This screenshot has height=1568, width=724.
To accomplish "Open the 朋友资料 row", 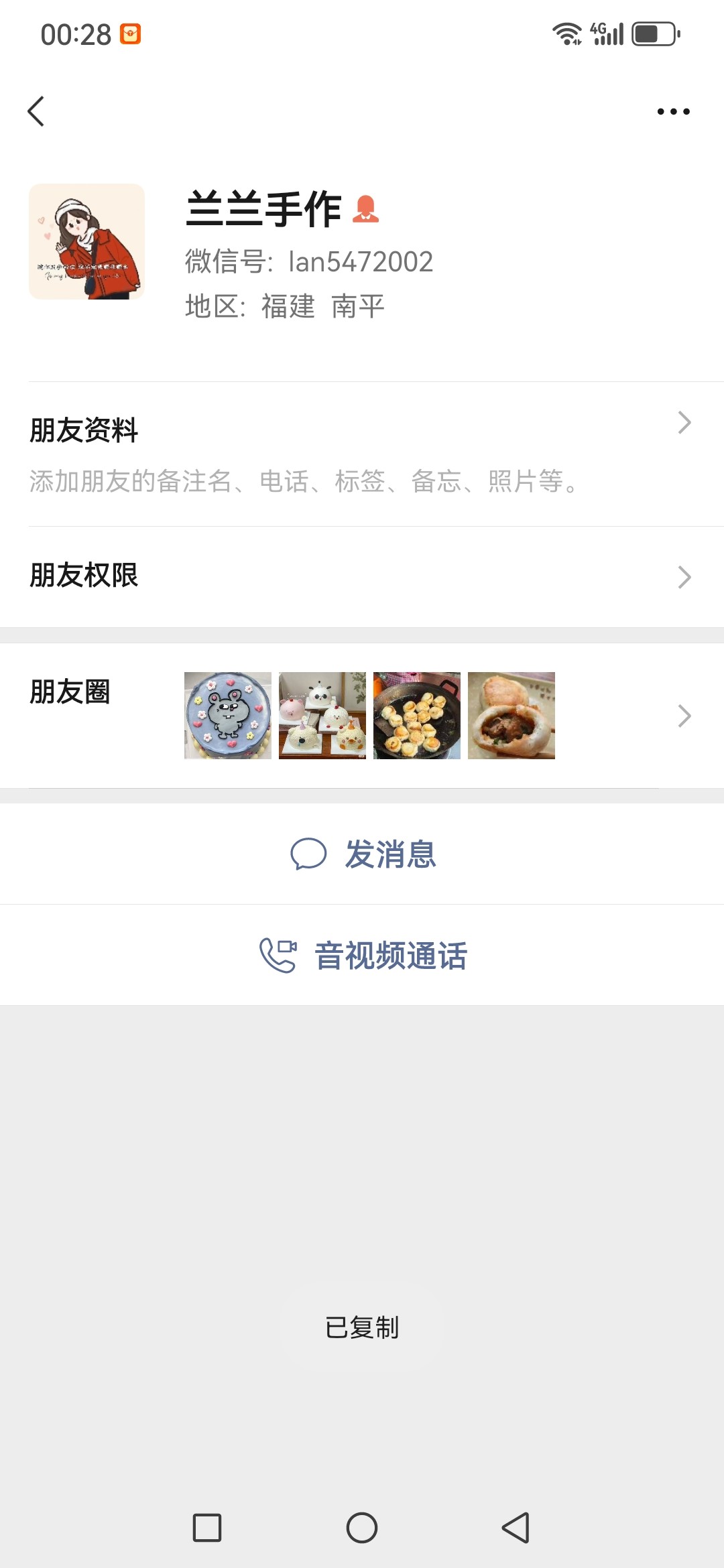I will (362, 454).
